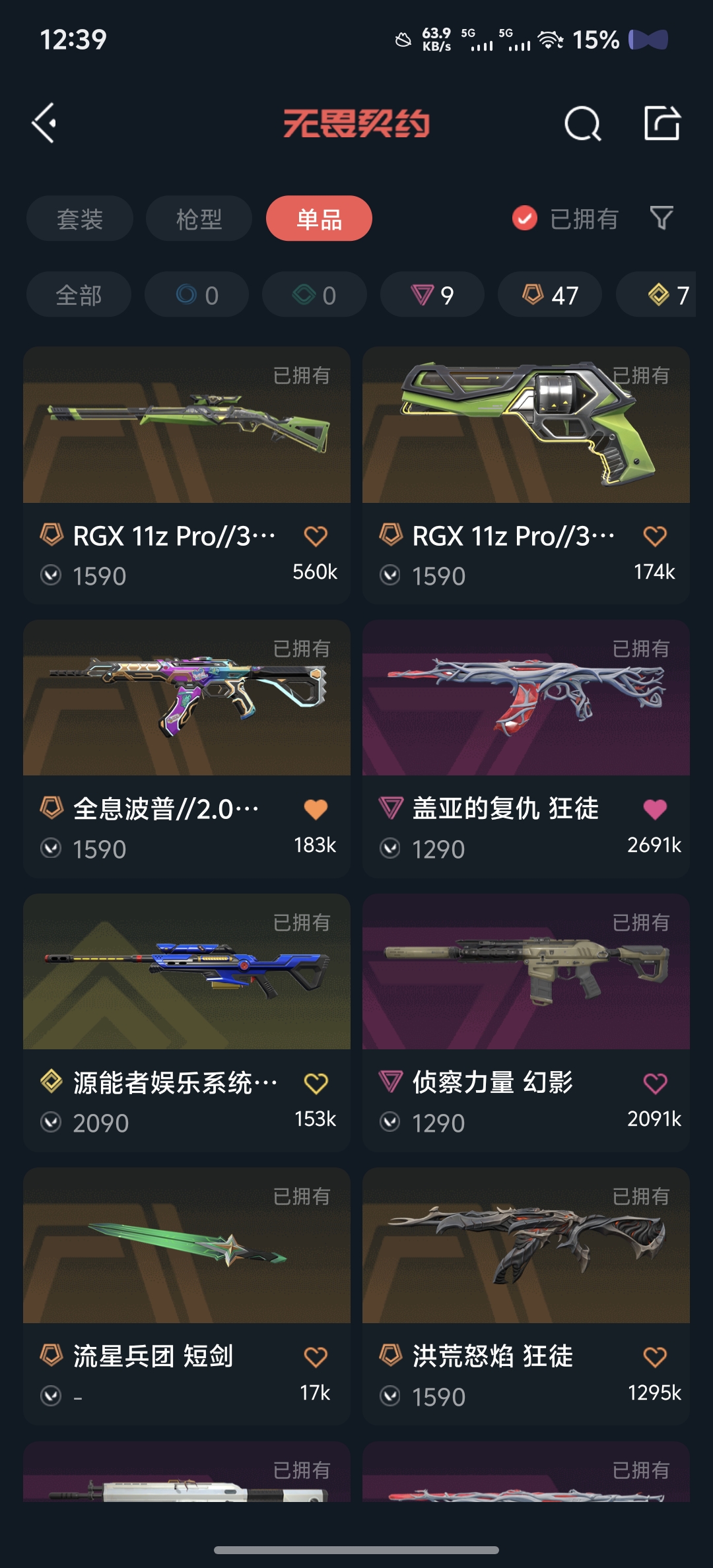Select the 单品 tab

pyautogui.click(x=319, y=219)
